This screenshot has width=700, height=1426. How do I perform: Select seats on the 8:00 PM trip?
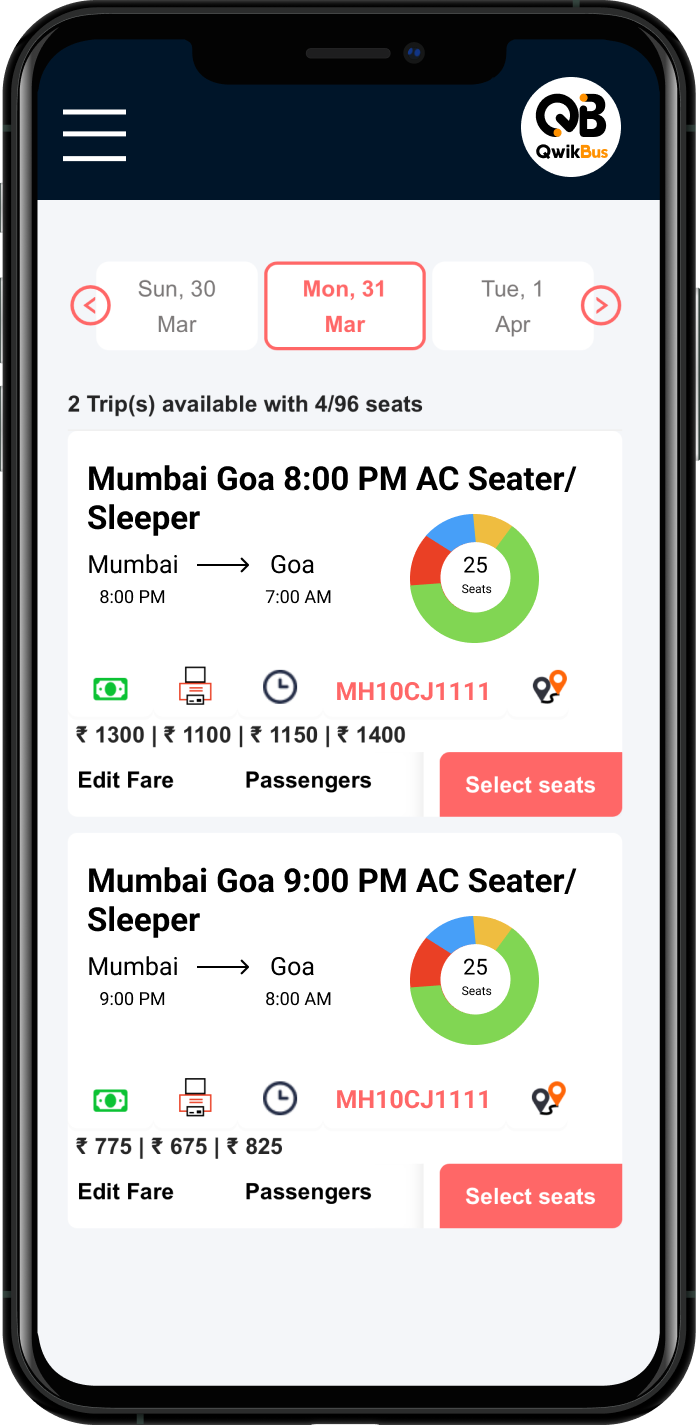click(x=530, y=785)
